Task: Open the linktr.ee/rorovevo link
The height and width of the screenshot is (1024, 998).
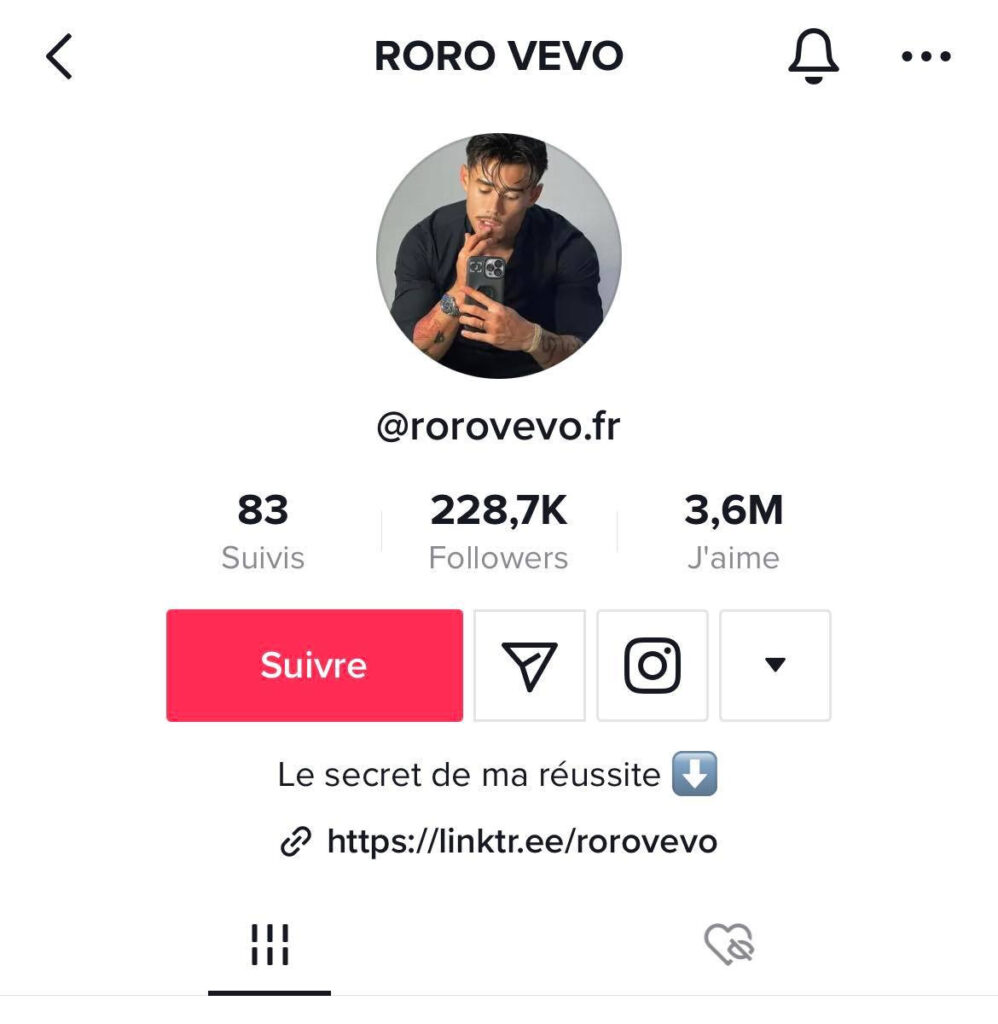Action: coord(521,842)
